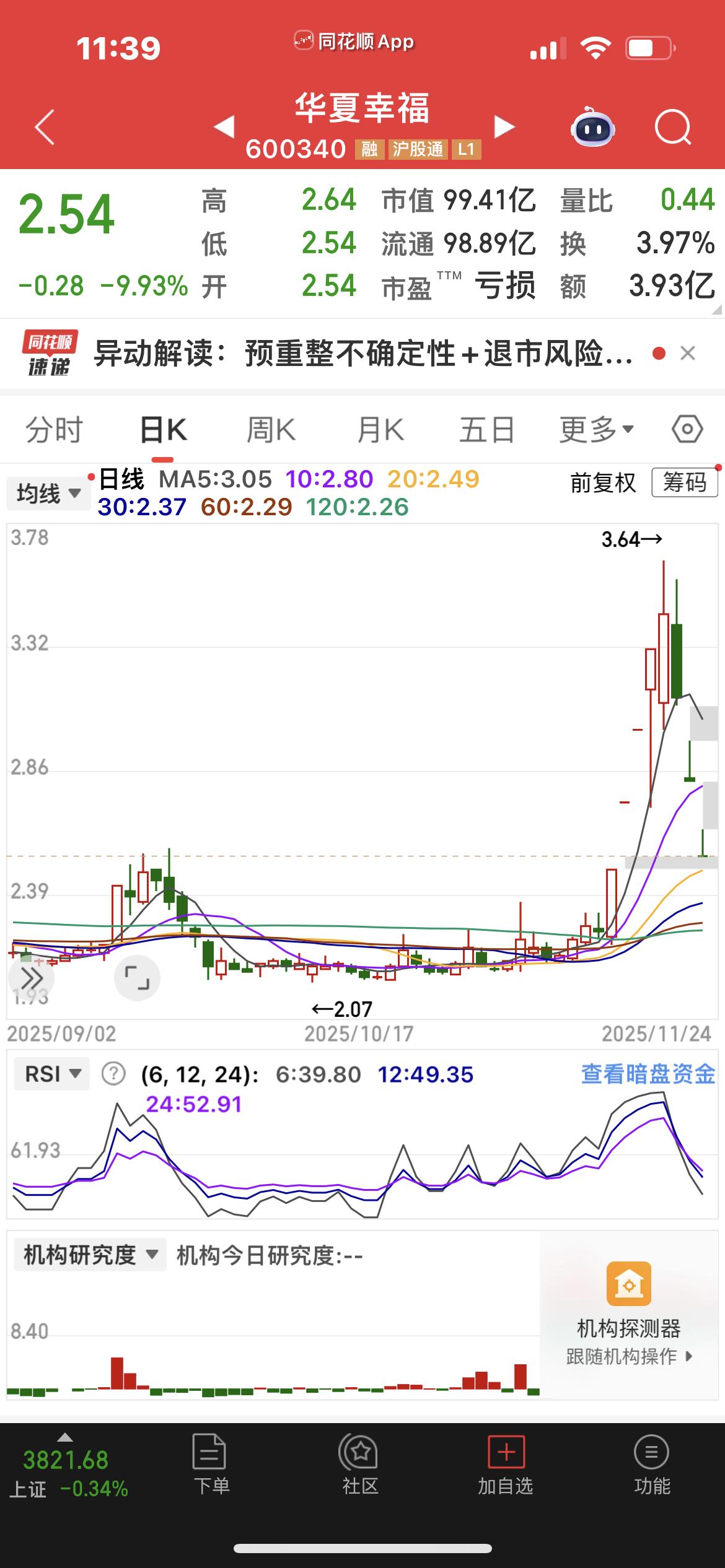Switch to the next stock arrow
The width and height of the screenshot is (725, 1568).
point(504,126)
